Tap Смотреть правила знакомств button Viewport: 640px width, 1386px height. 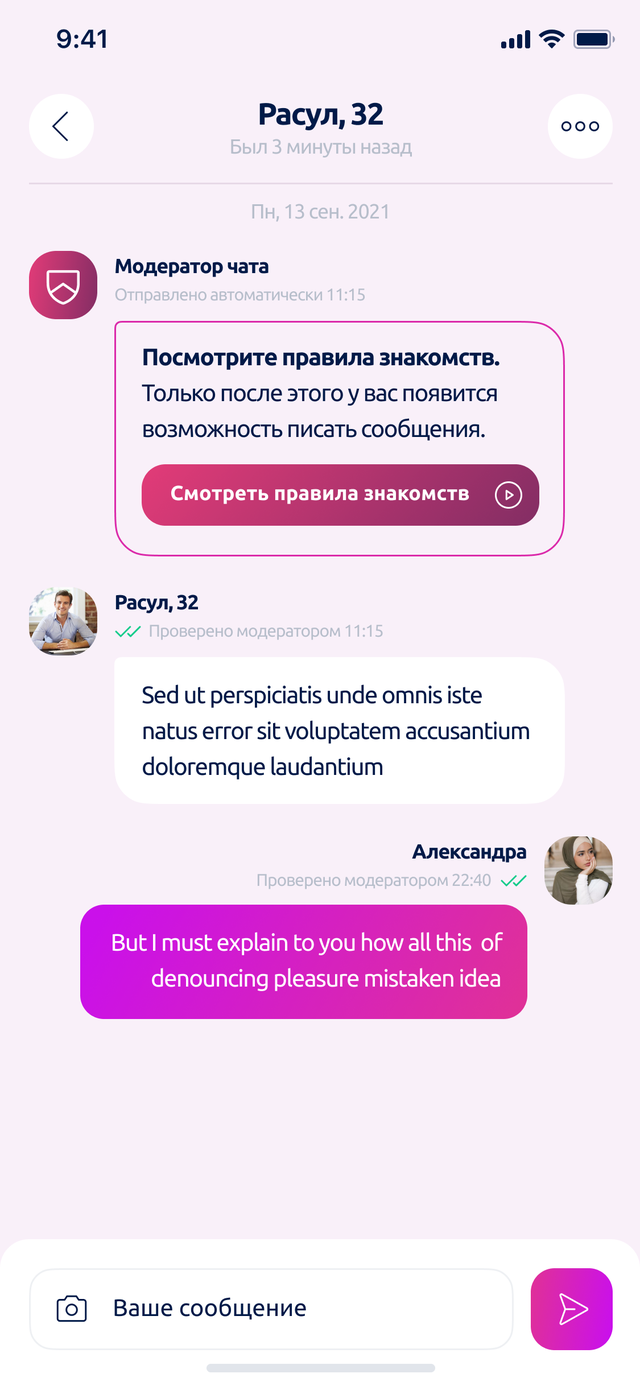(x=340, y=494)
